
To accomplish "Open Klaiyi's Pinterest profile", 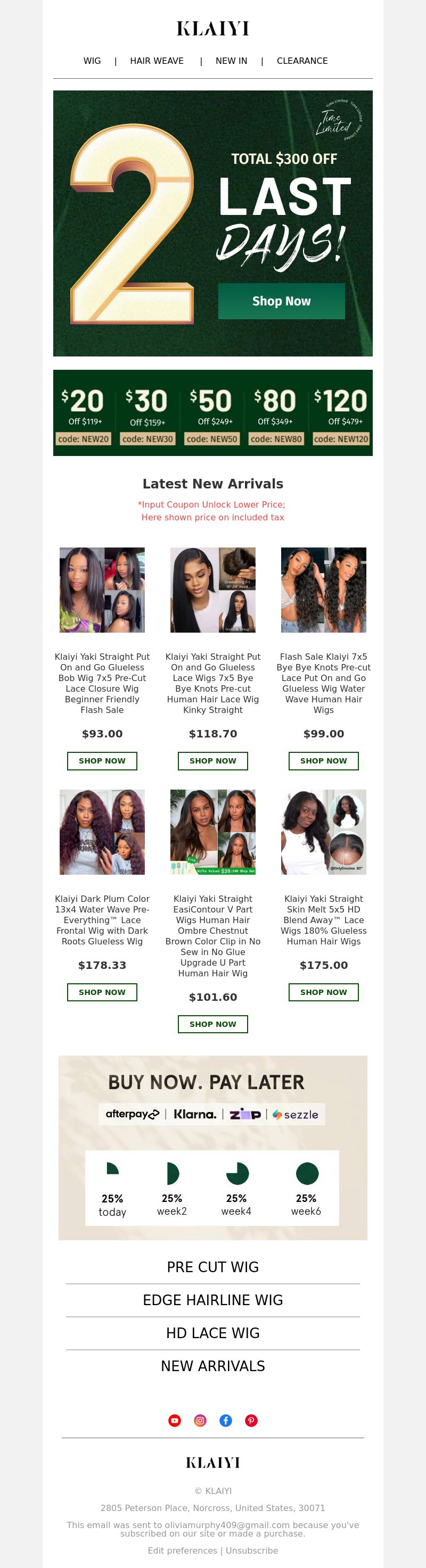I will 251,1420.
